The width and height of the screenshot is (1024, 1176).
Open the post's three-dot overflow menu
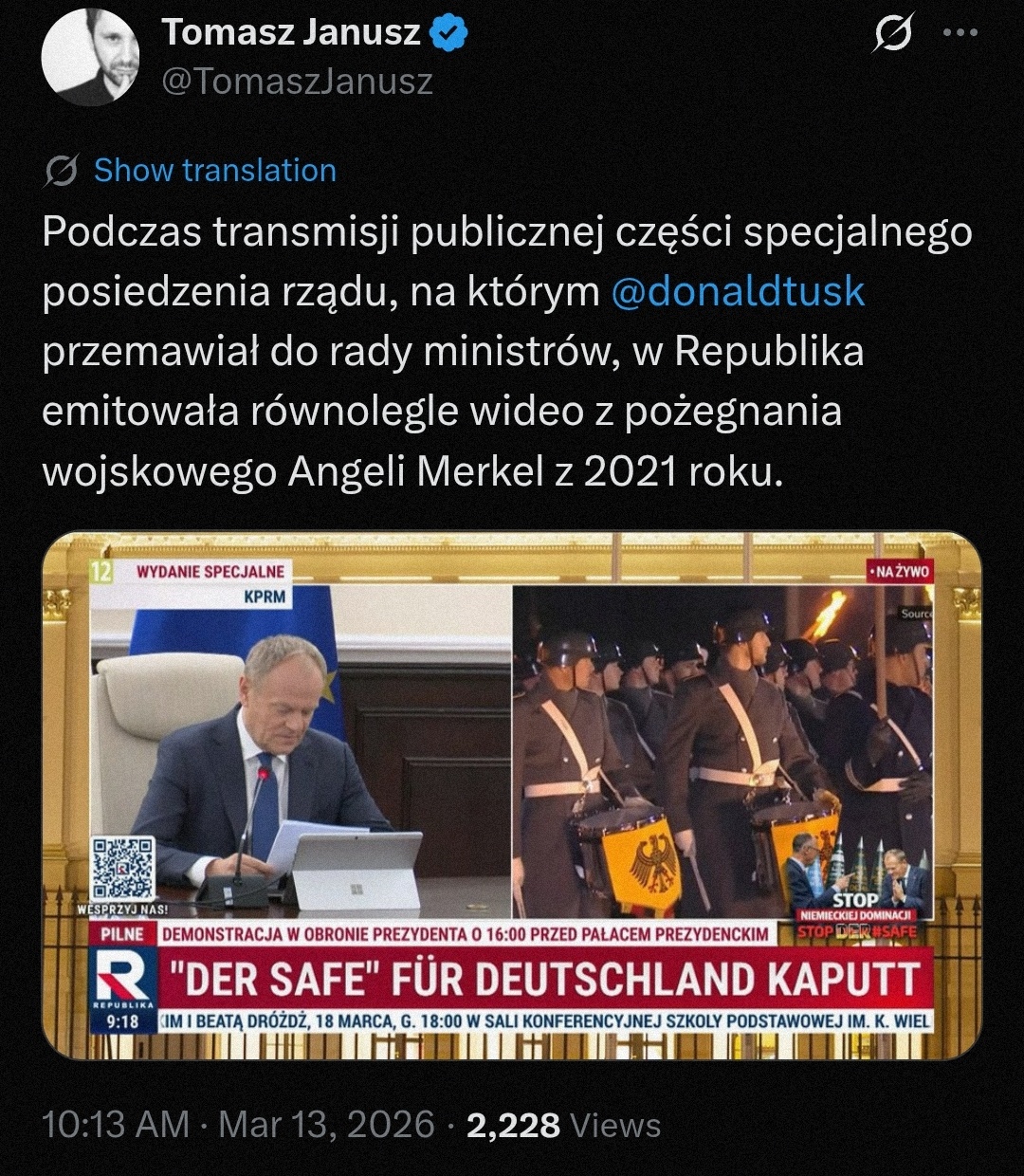tap(960, 33)
